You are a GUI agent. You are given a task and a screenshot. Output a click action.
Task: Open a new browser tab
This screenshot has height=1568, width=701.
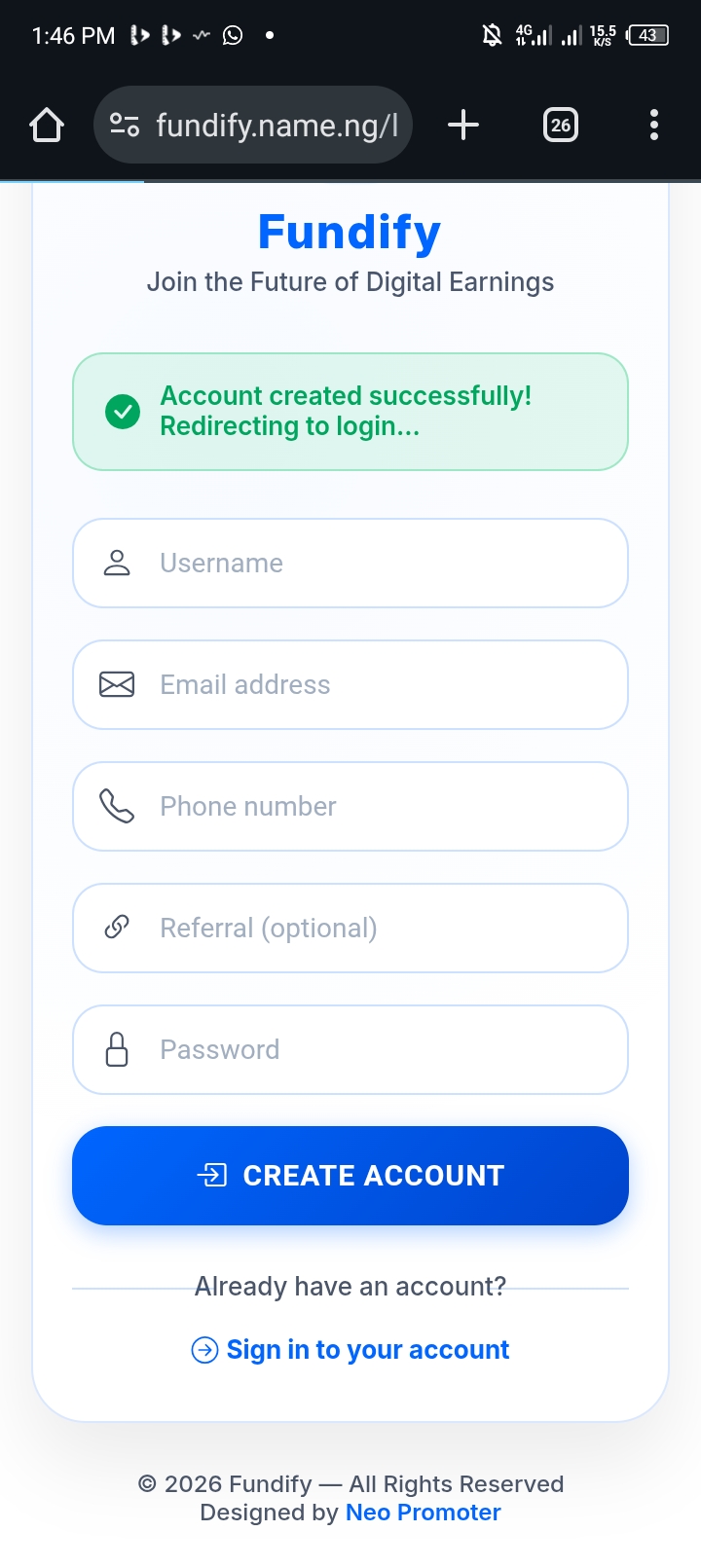point(463,125)
